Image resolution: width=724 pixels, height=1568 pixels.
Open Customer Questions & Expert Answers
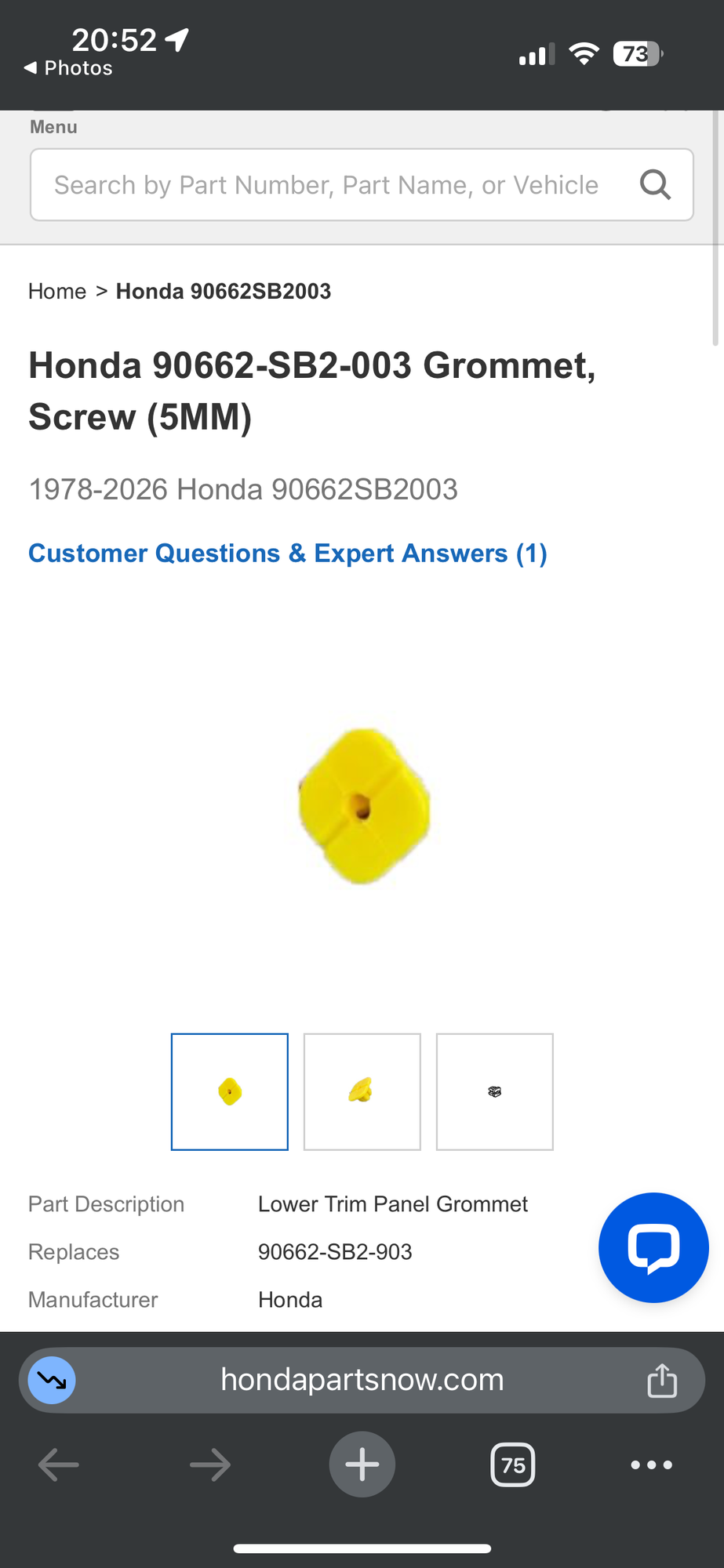pyautogui.click(x=288, y=554)
